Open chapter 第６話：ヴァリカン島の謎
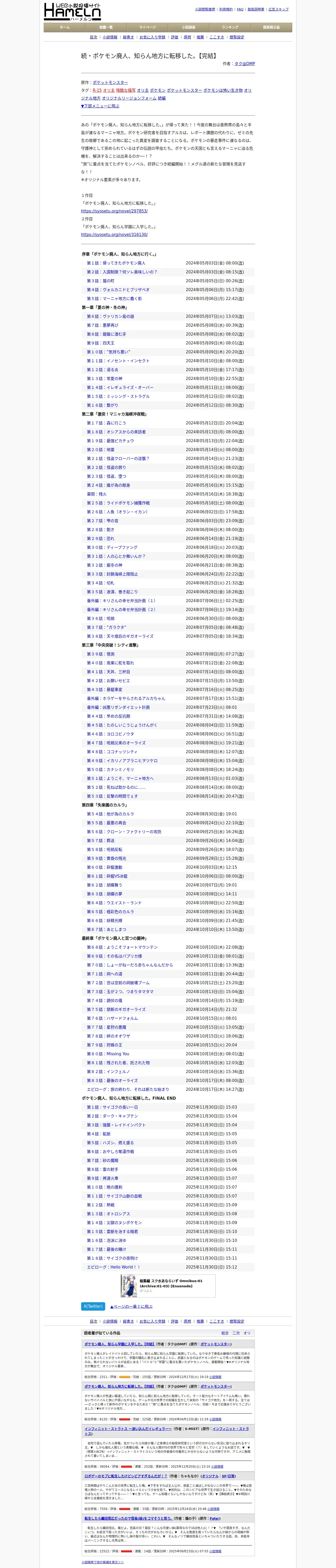This screenshot has height=1568, width=336. tap(110, 316)
